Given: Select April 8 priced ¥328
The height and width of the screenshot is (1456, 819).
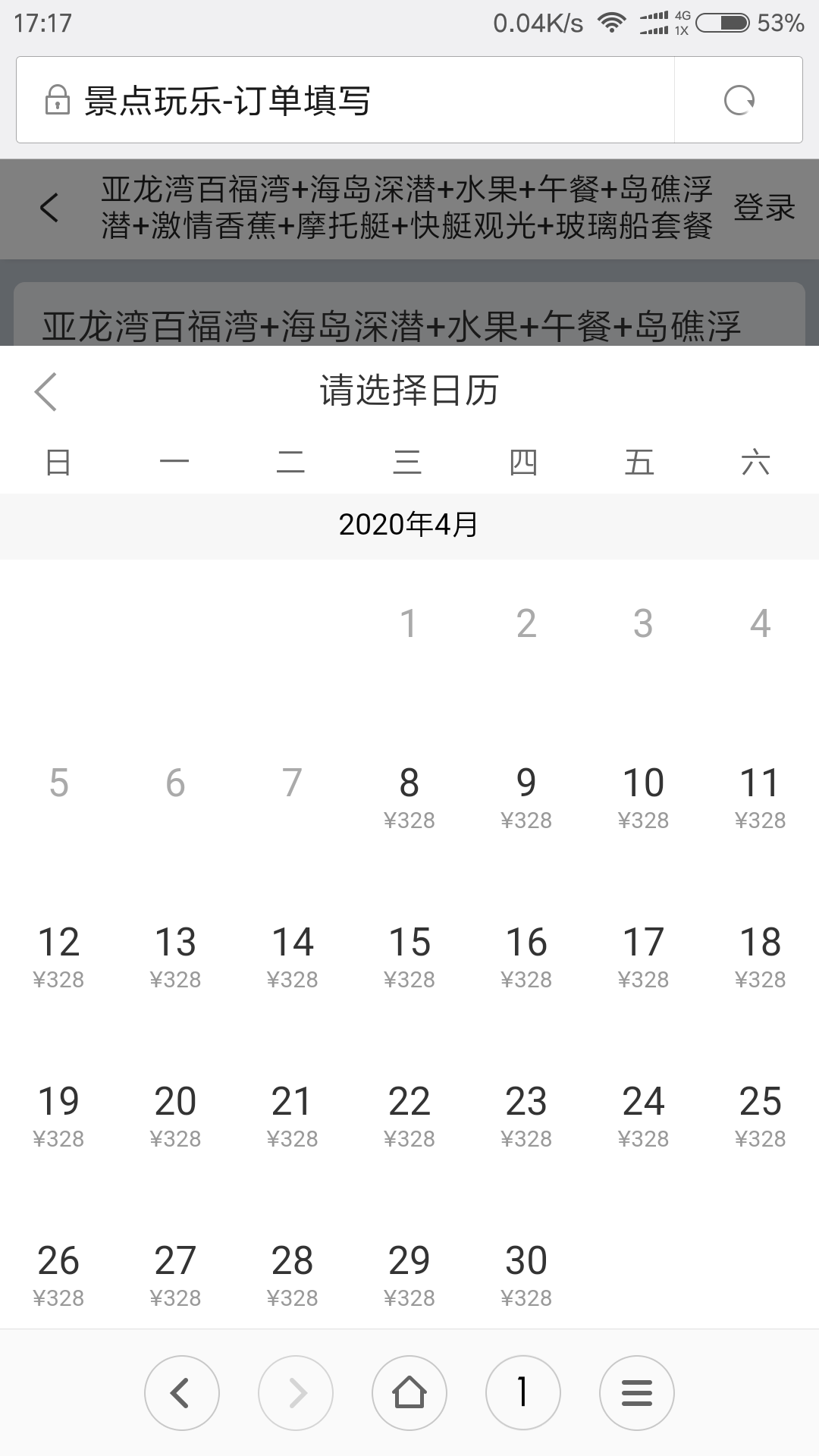Looking at the screenshot, I should 409,796.
